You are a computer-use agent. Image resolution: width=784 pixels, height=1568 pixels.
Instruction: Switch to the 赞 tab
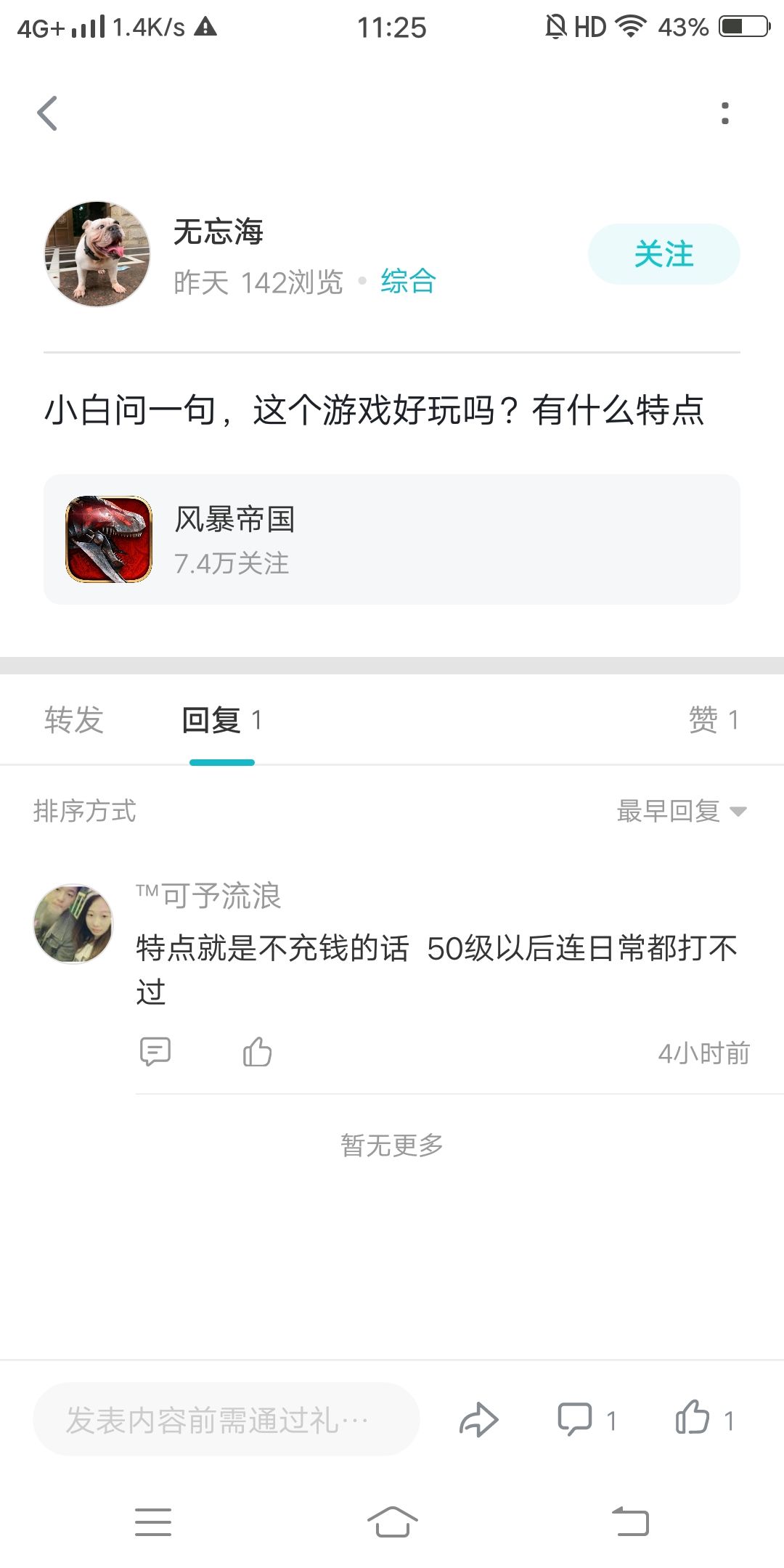714,720
